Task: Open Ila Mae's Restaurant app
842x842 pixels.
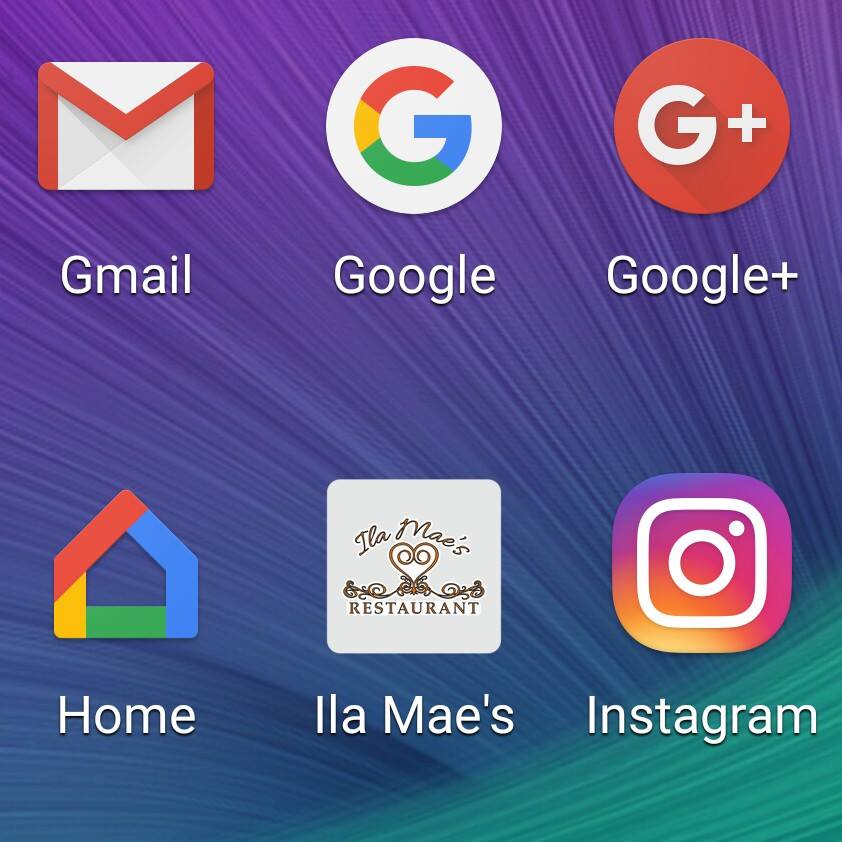Action: [x=413, y=566]
